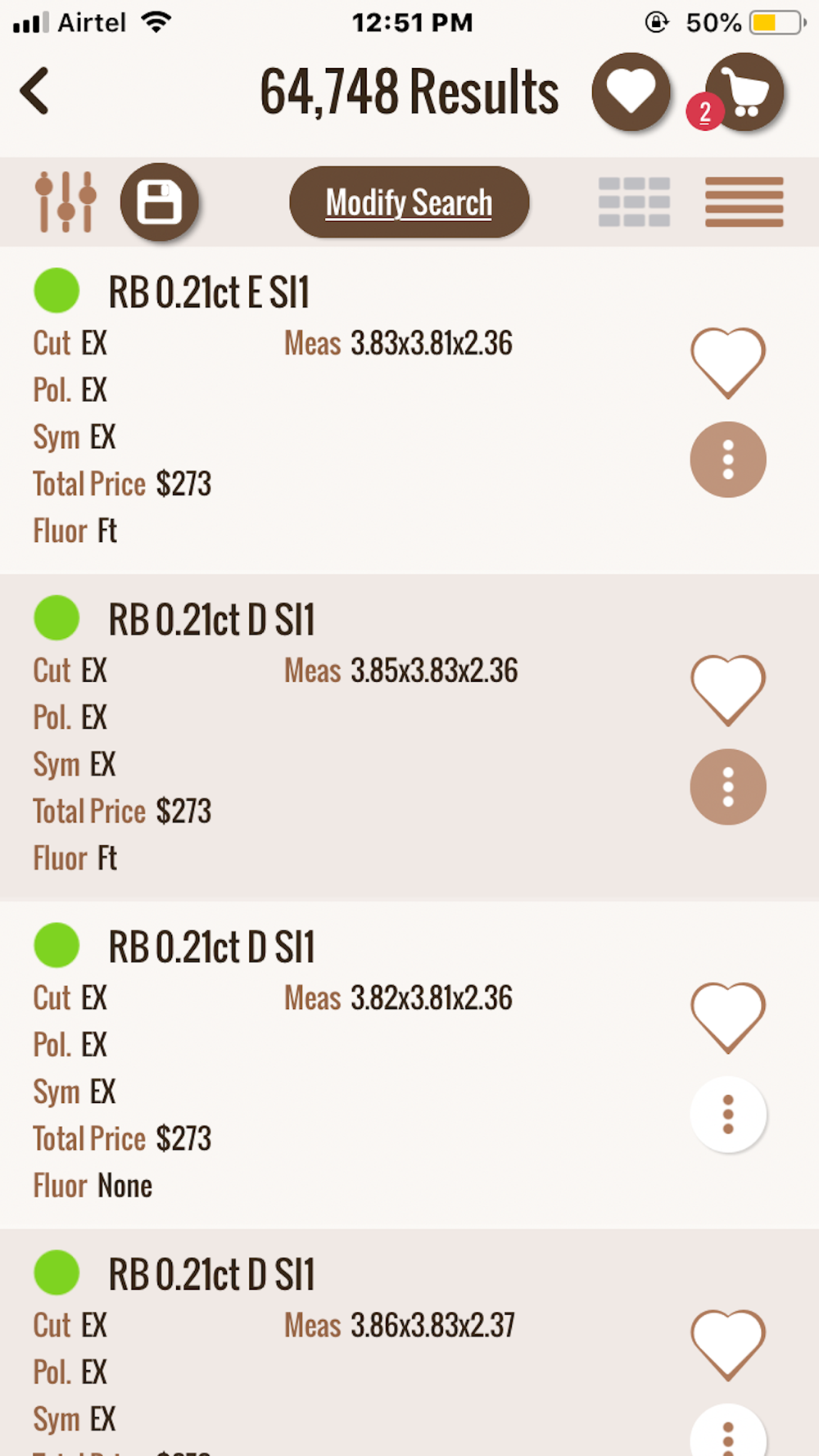Save this search with the disk icon
Screen dimensions: 819x1456
[160, 201]
